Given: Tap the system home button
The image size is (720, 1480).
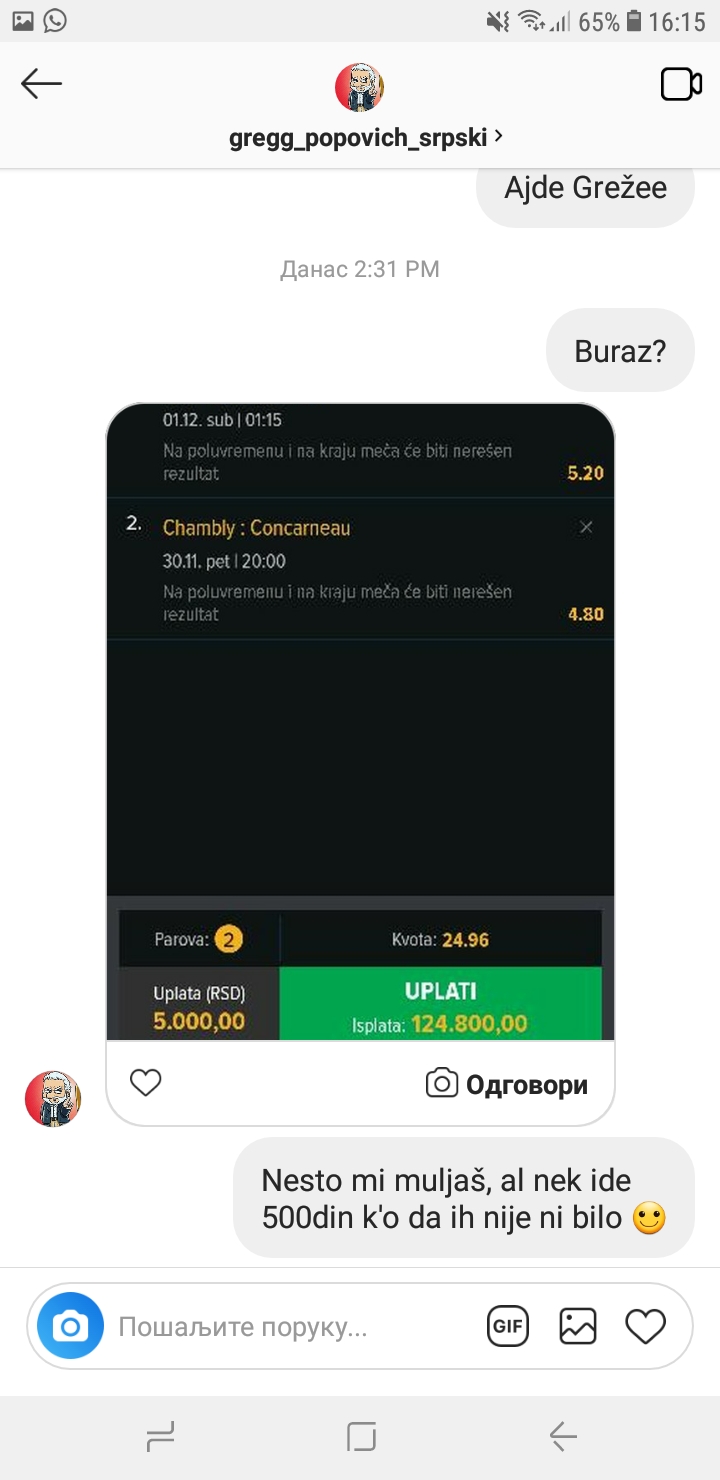Looking at the screenshot, I should pos(361,1437).
